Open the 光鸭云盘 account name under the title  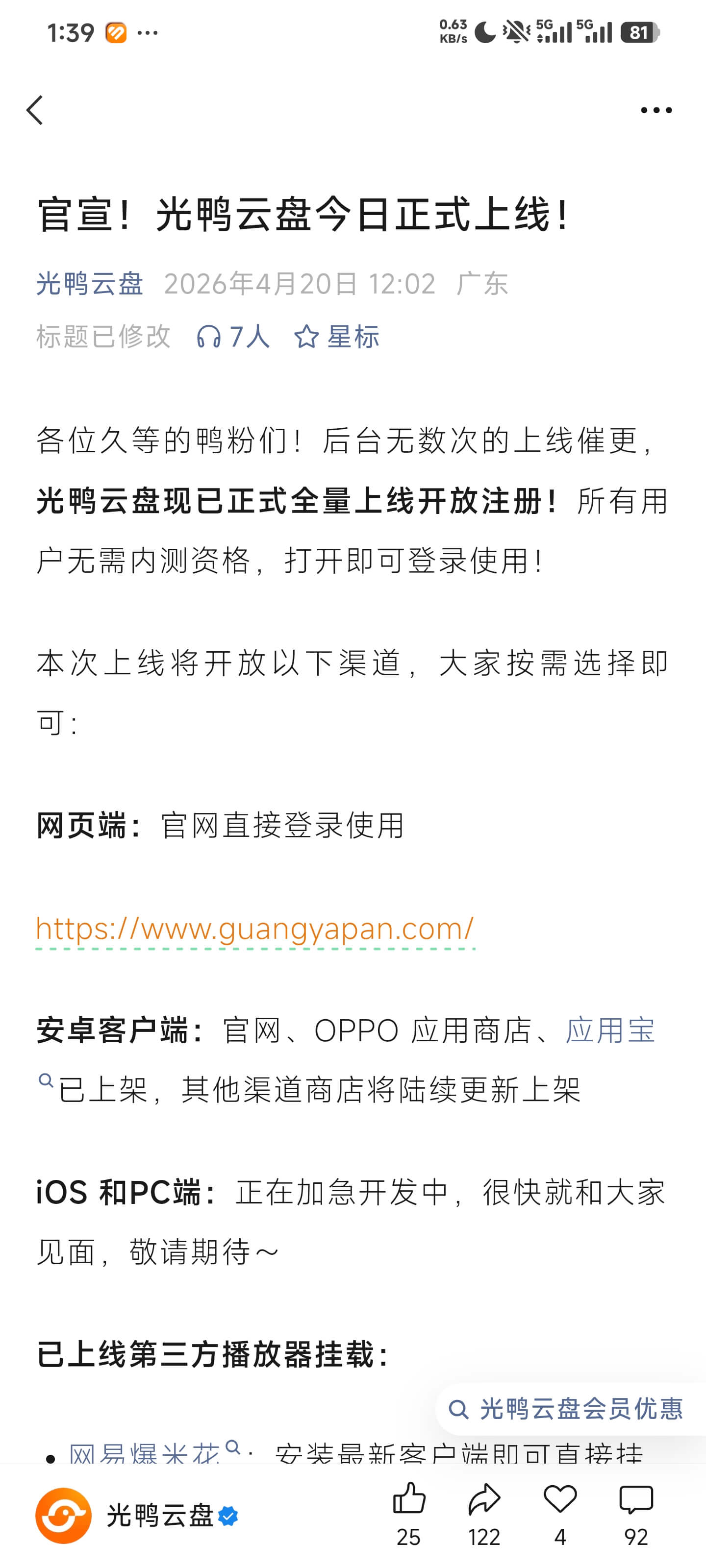(x=90, y=284)
